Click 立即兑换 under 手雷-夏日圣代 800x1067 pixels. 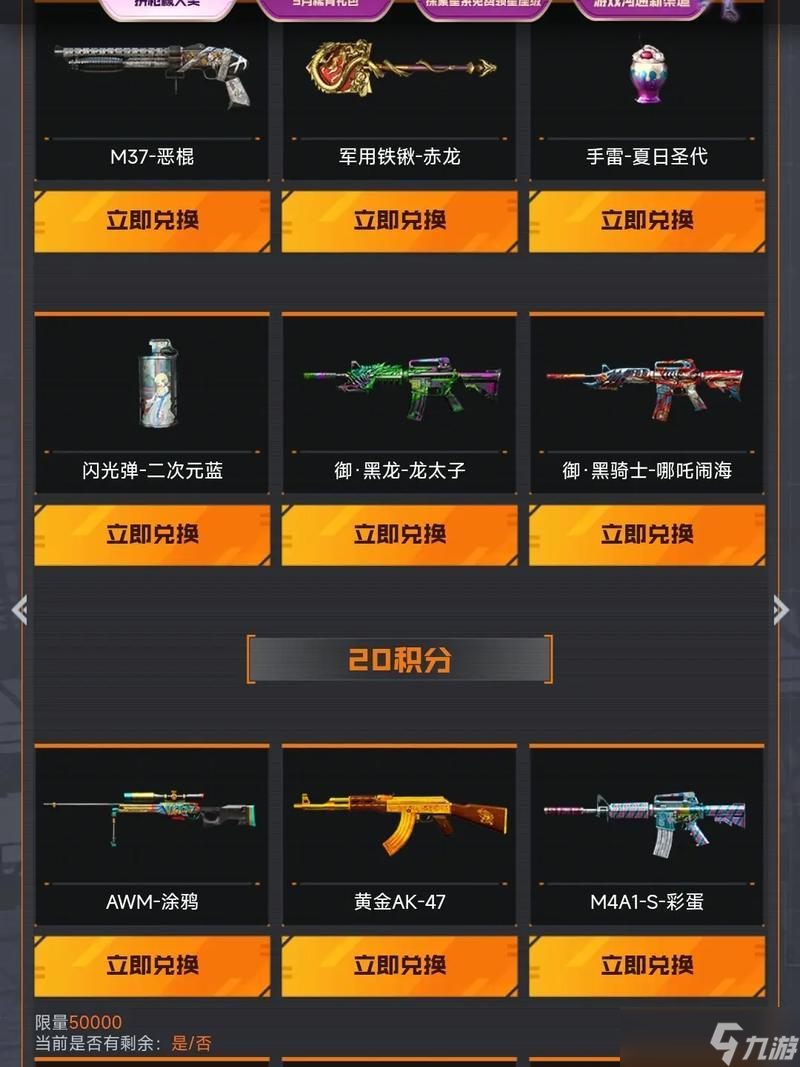pyautogui.click(x=648, y=222)
